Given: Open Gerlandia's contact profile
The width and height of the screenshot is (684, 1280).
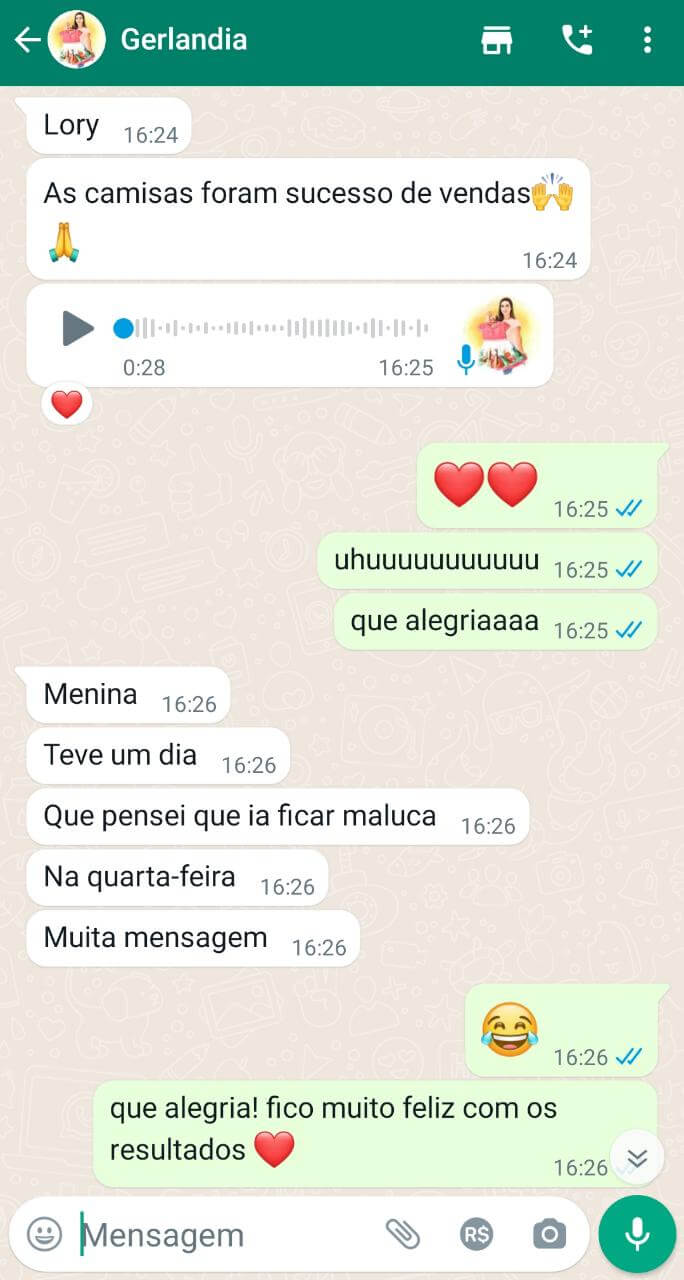Looking at the screenshot, I should [183, 40].
